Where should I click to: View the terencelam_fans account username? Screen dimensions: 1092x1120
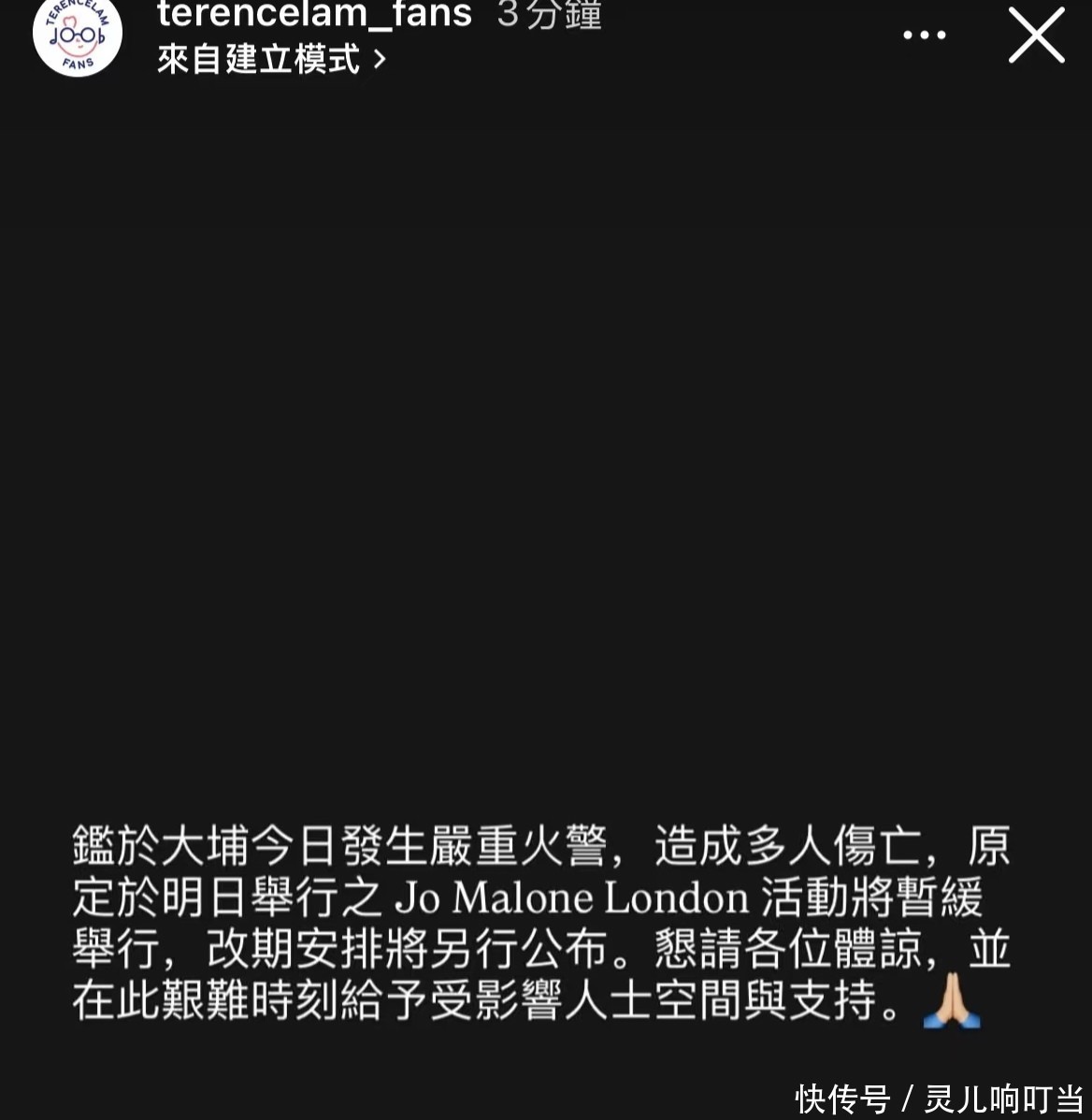tap(314, 14)
